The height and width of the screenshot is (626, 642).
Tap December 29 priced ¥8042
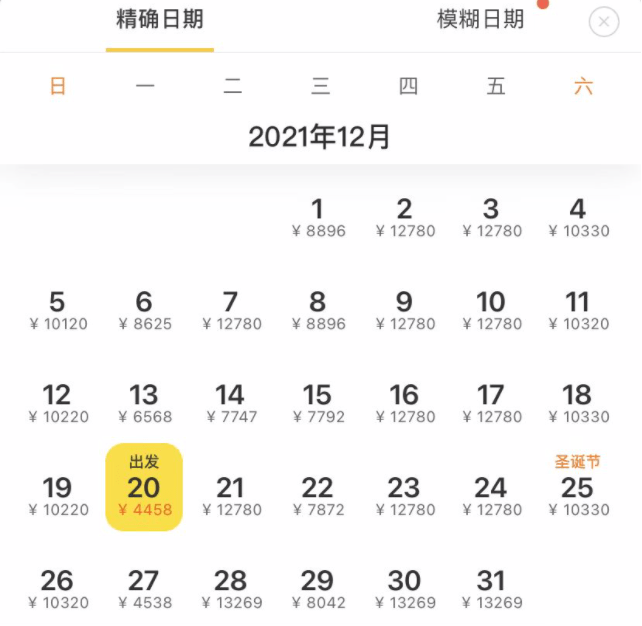point(317,589)
